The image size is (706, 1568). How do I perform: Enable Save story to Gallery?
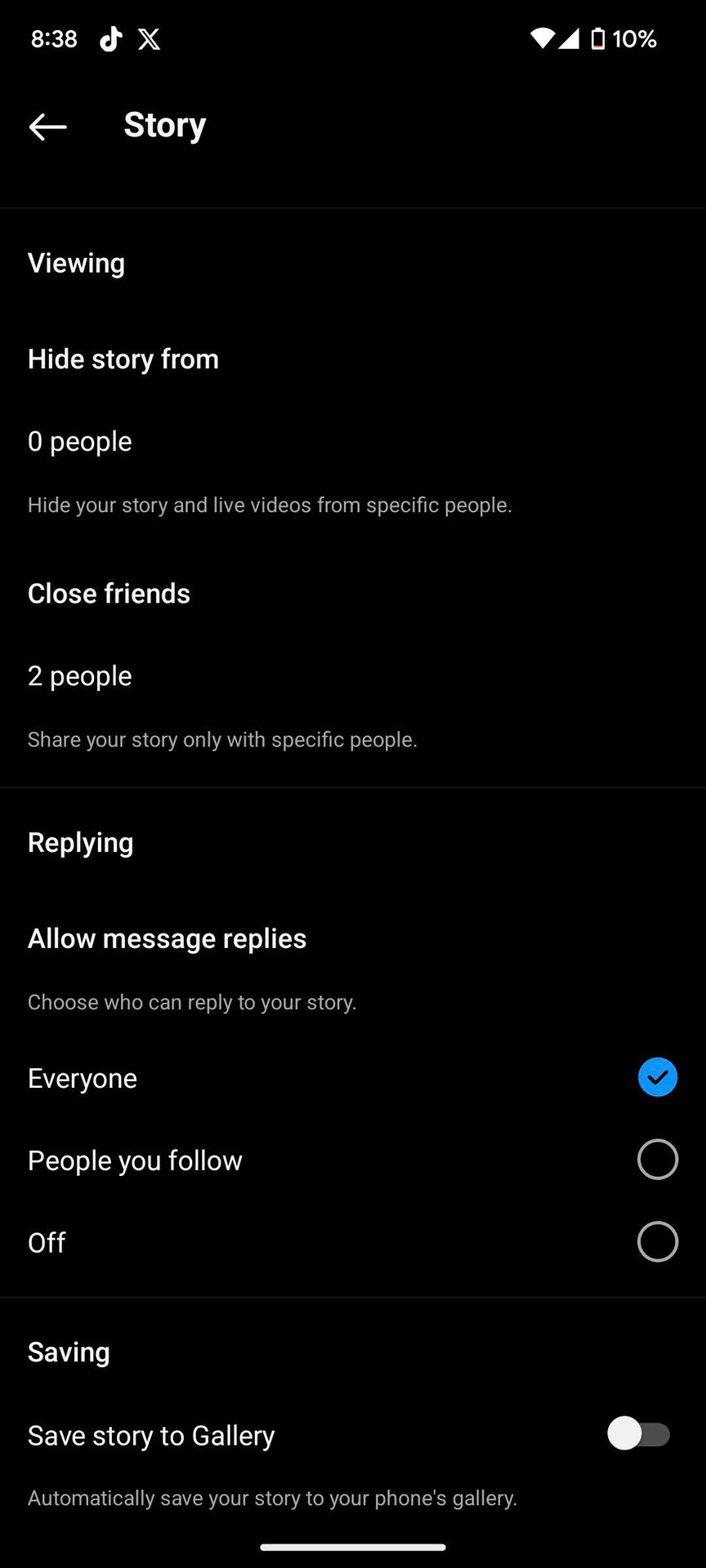(638, 1434)
